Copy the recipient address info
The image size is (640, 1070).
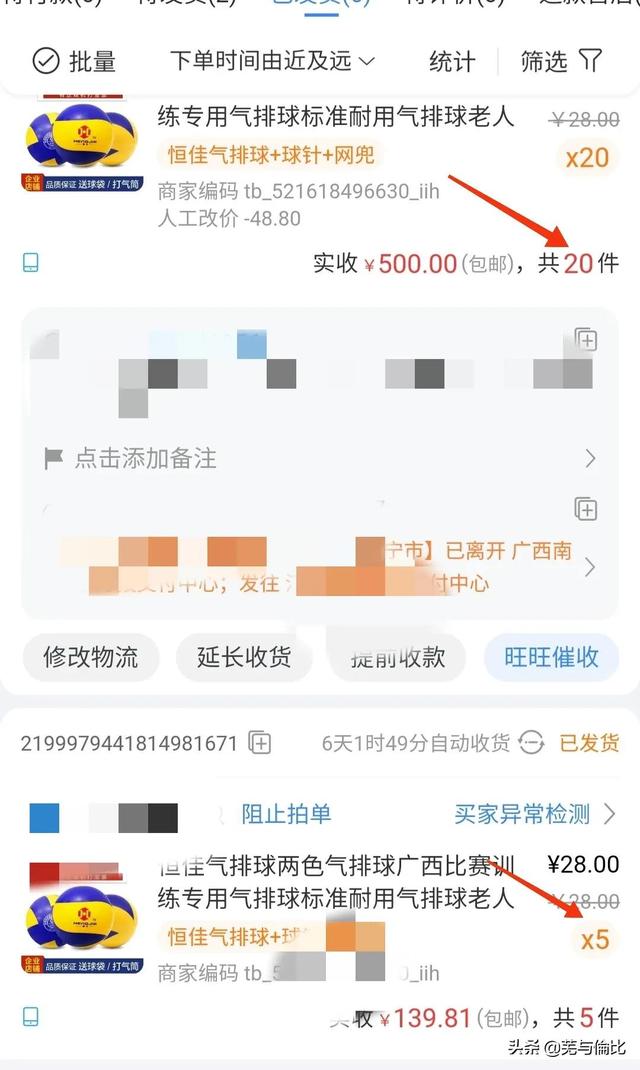[586, 340]
